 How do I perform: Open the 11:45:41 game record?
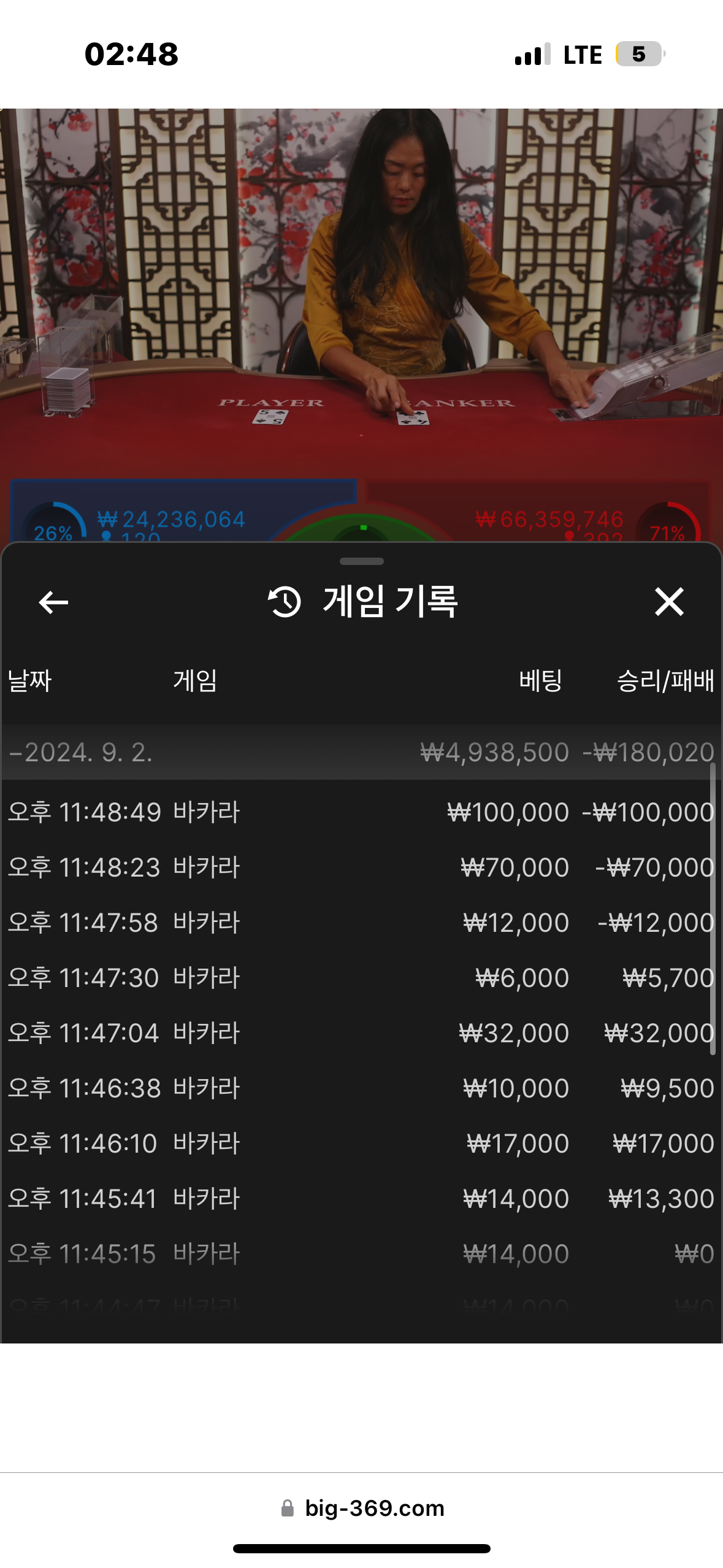[x=361, y=1199]
